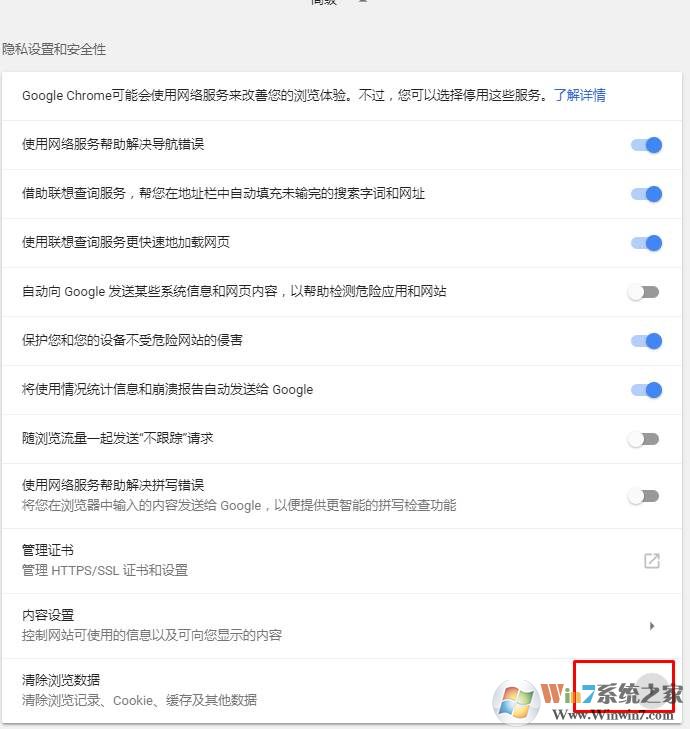Disable 使用网络服务帮助解决导航错误
Image resolution: width=690 pixels, height=729 pixels.
[x=645, y=145]
